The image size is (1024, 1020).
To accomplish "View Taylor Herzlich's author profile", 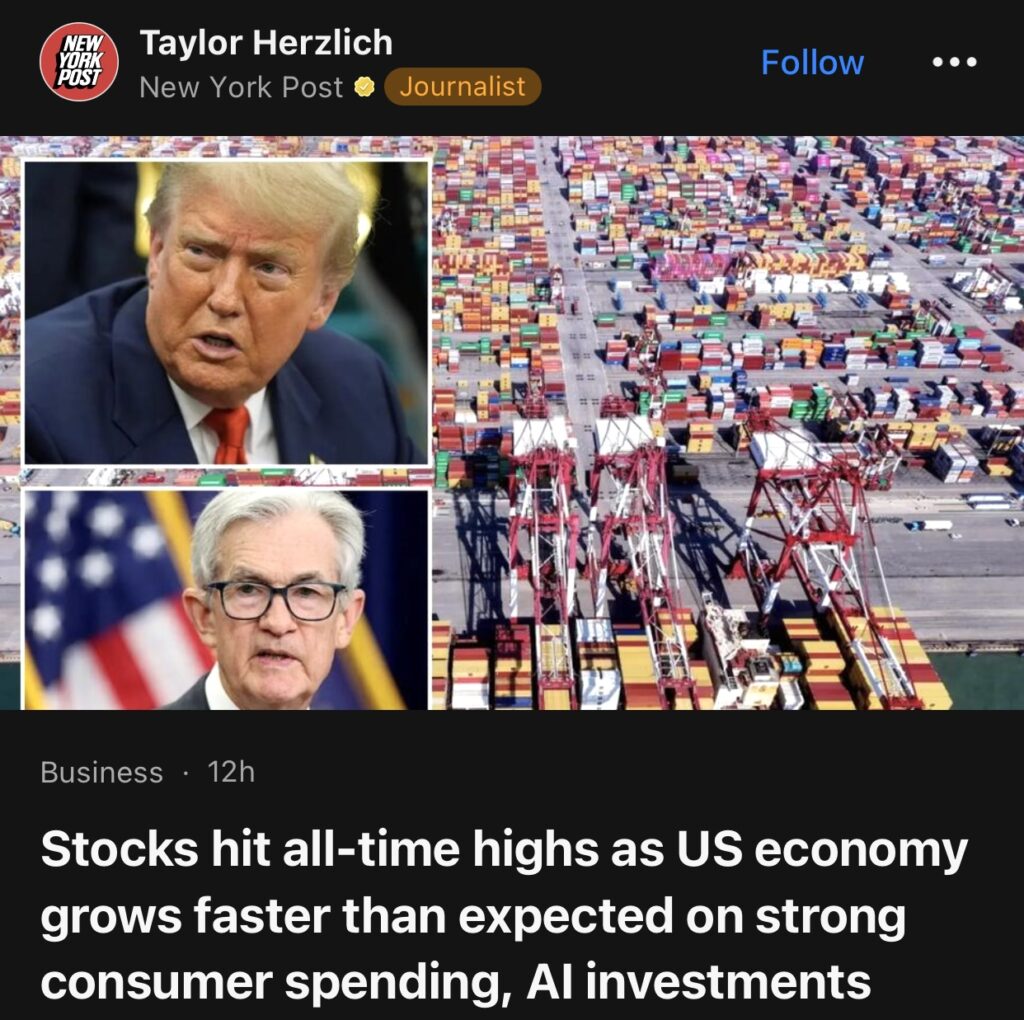I will click(x=266, y=43).
